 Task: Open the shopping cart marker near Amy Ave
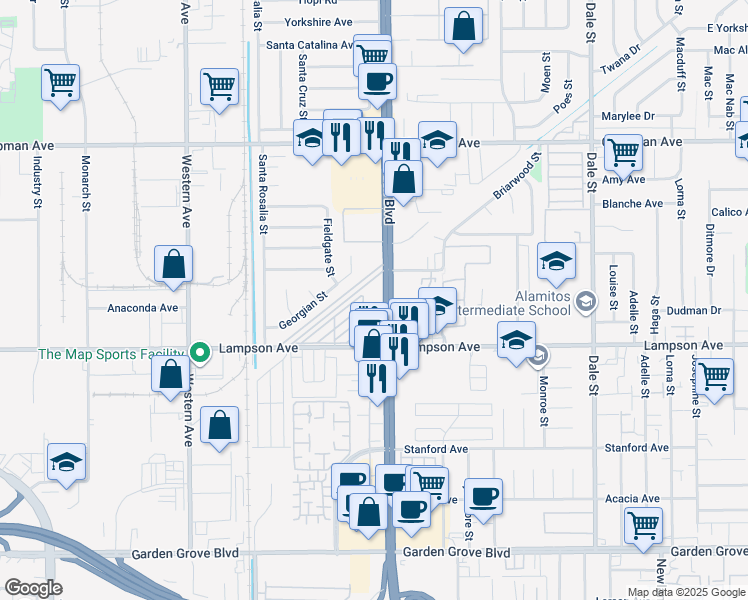click(x=623, y=152)
